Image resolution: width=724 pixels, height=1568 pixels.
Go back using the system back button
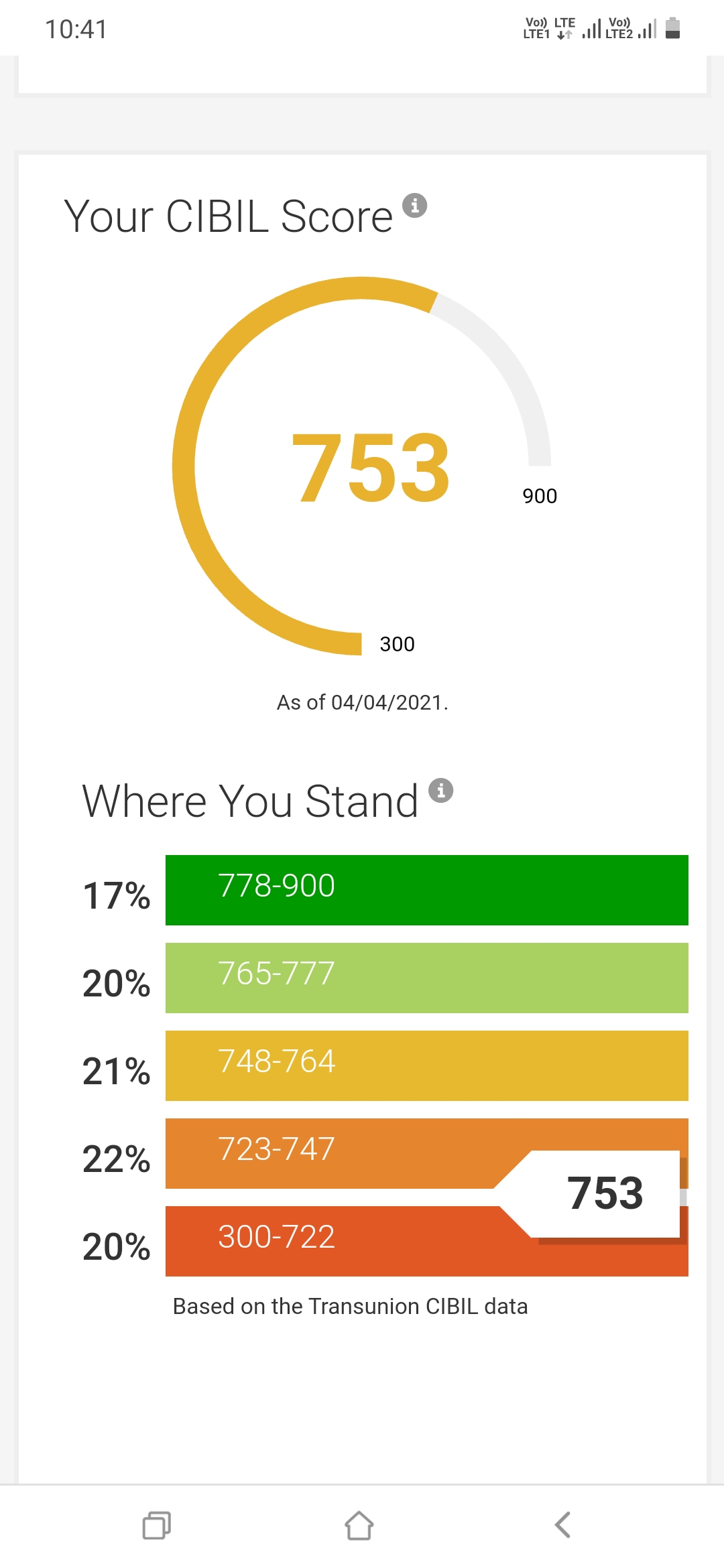(562, 1524)
